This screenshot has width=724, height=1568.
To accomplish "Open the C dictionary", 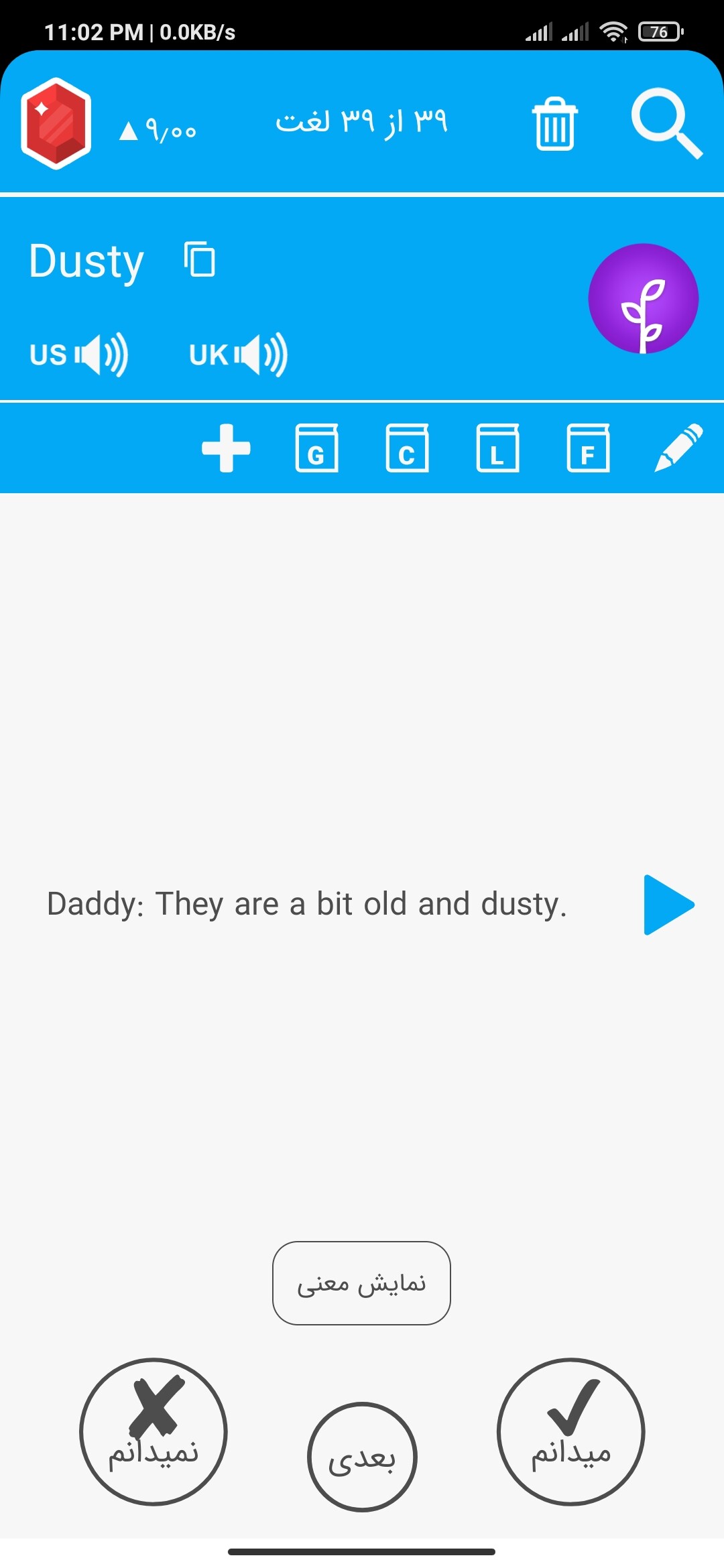I will pyautogui.click(x=407, y=448).
